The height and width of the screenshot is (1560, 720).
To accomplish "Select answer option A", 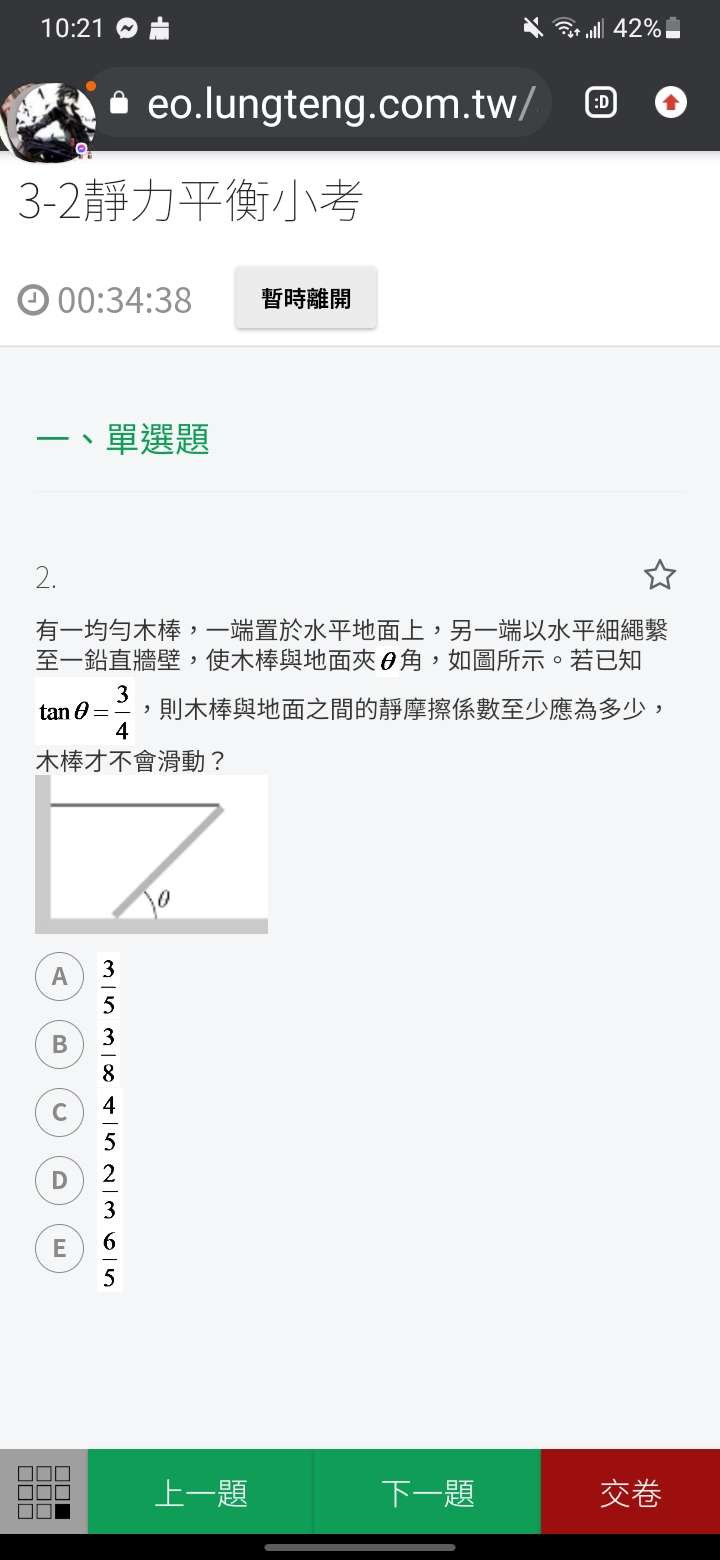I will tap(60, 976).
